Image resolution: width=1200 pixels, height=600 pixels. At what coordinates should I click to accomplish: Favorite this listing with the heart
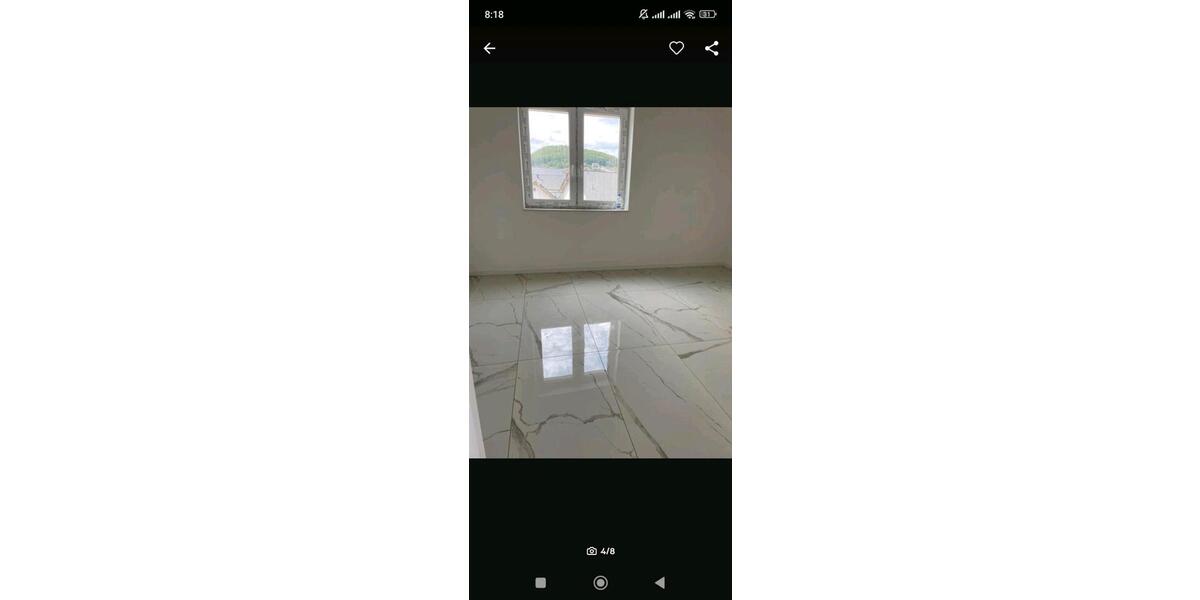[x=676, y=48]
